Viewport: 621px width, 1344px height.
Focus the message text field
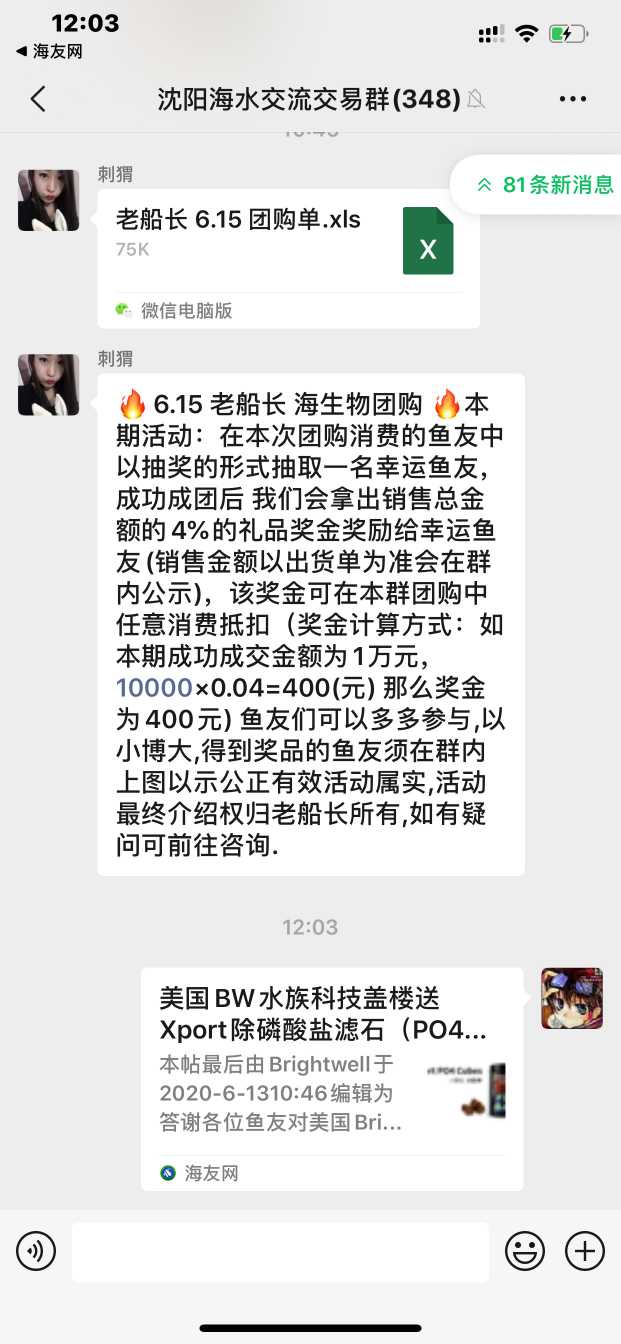280,1251
